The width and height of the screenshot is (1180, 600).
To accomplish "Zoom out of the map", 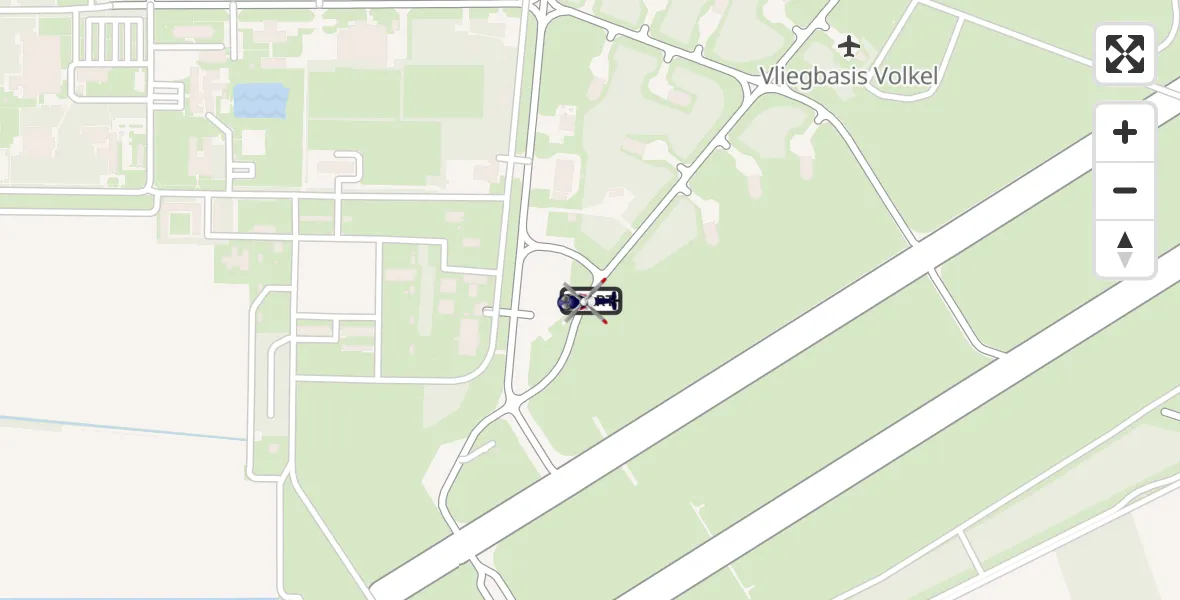I will tap(1125, 190).
